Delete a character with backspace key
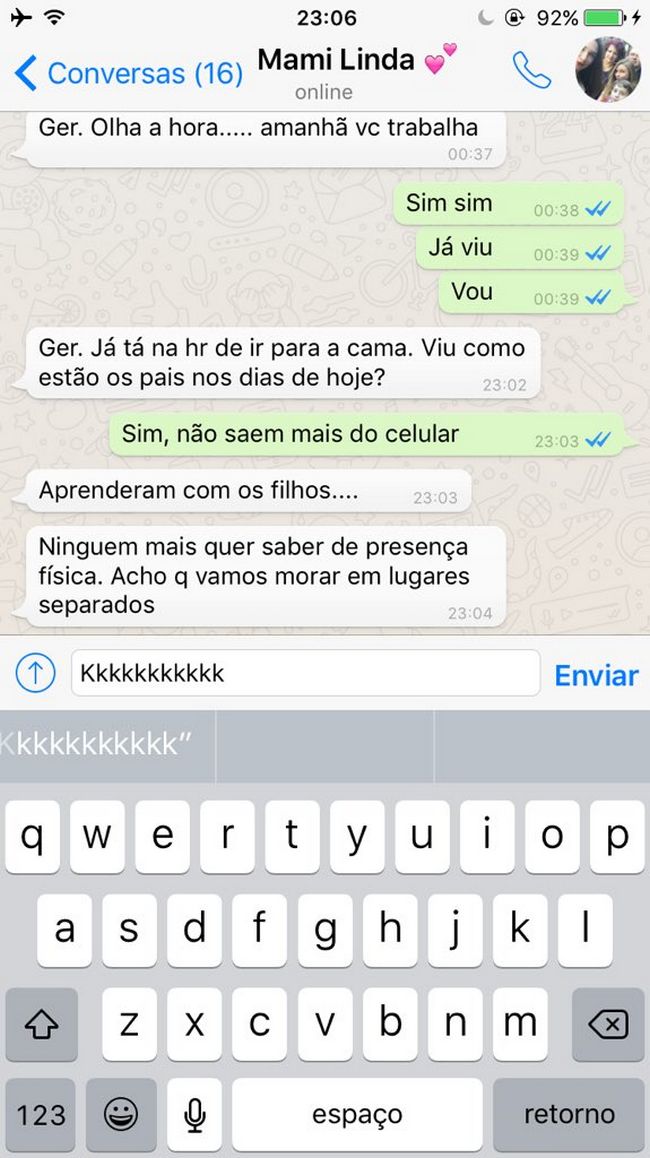The image size is (650, 1158). point(607,1024)
